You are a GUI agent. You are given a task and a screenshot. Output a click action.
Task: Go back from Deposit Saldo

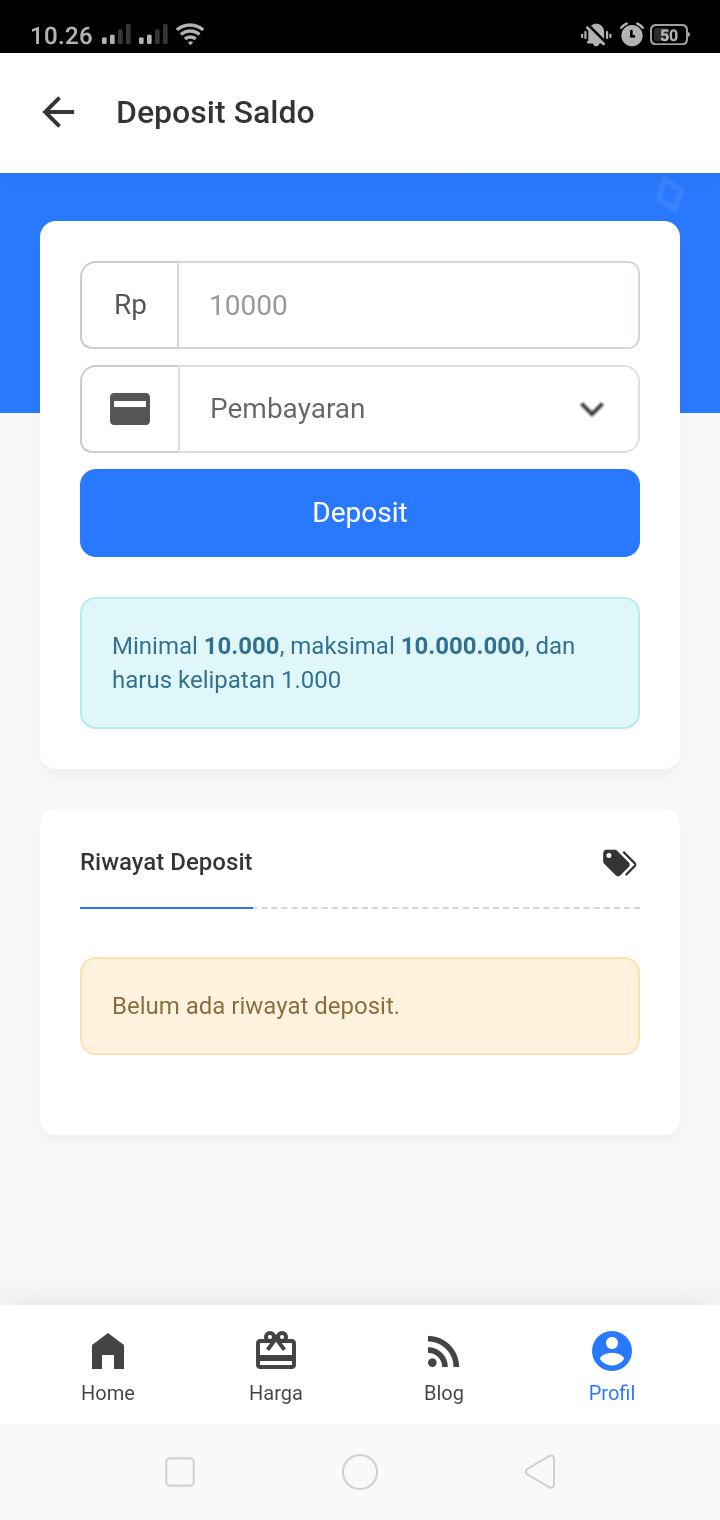(59, 112)
